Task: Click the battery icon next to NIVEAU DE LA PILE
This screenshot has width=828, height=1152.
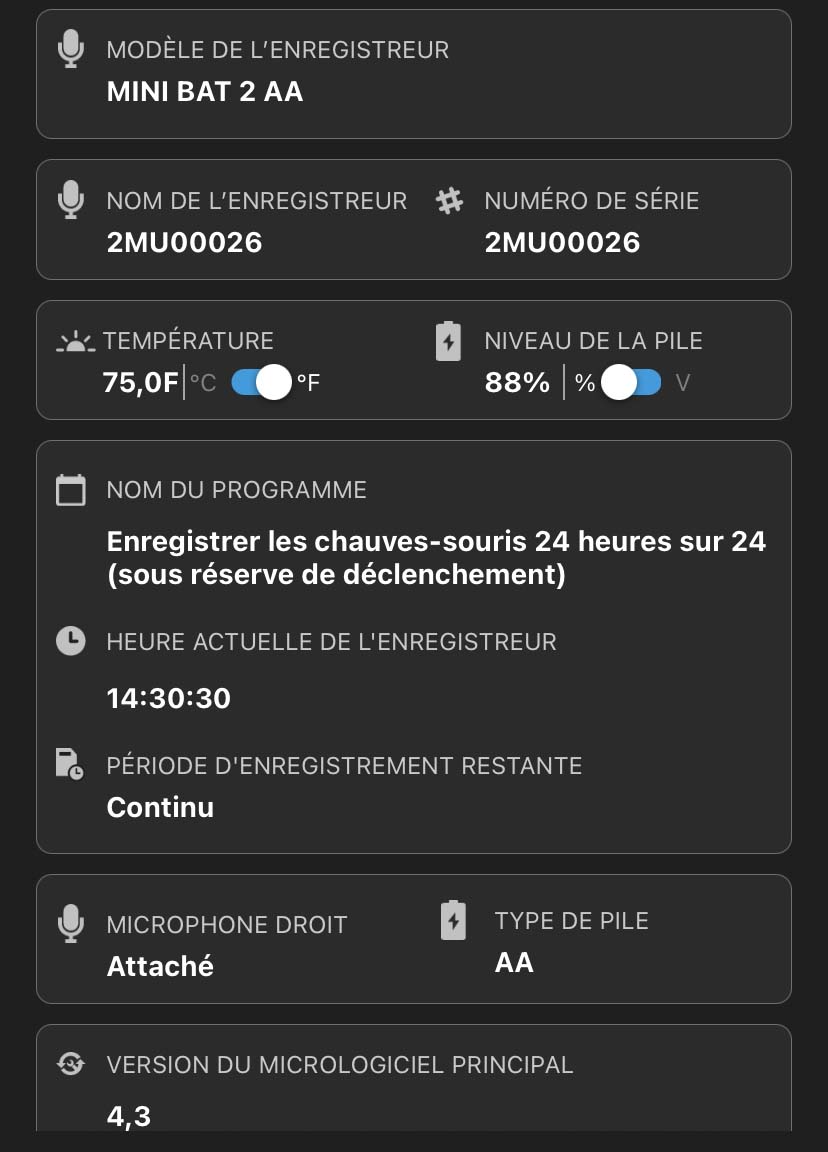Action: [448, 340]
